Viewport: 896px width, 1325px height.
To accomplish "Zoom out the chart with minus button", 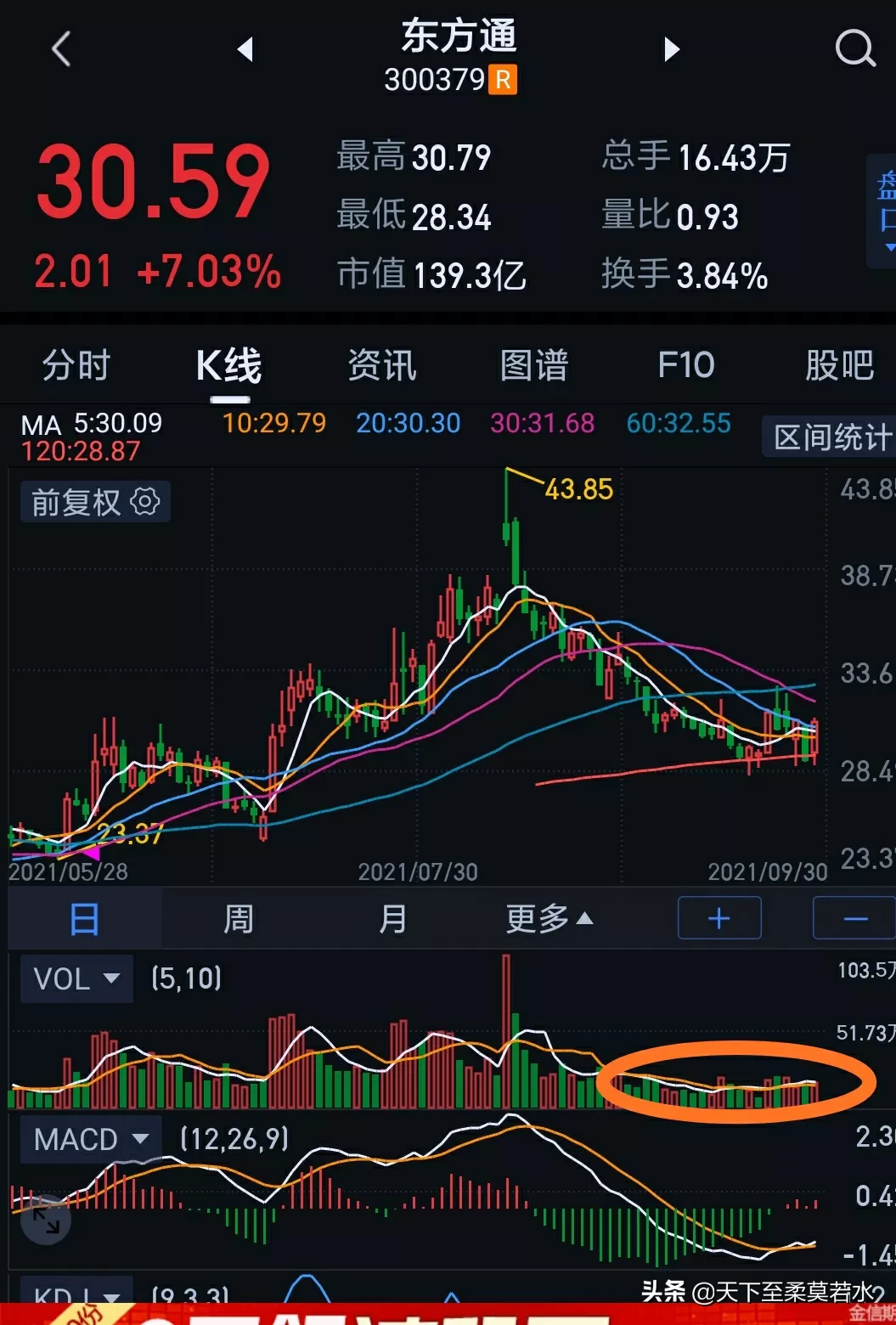I will [x=854, y=919].
